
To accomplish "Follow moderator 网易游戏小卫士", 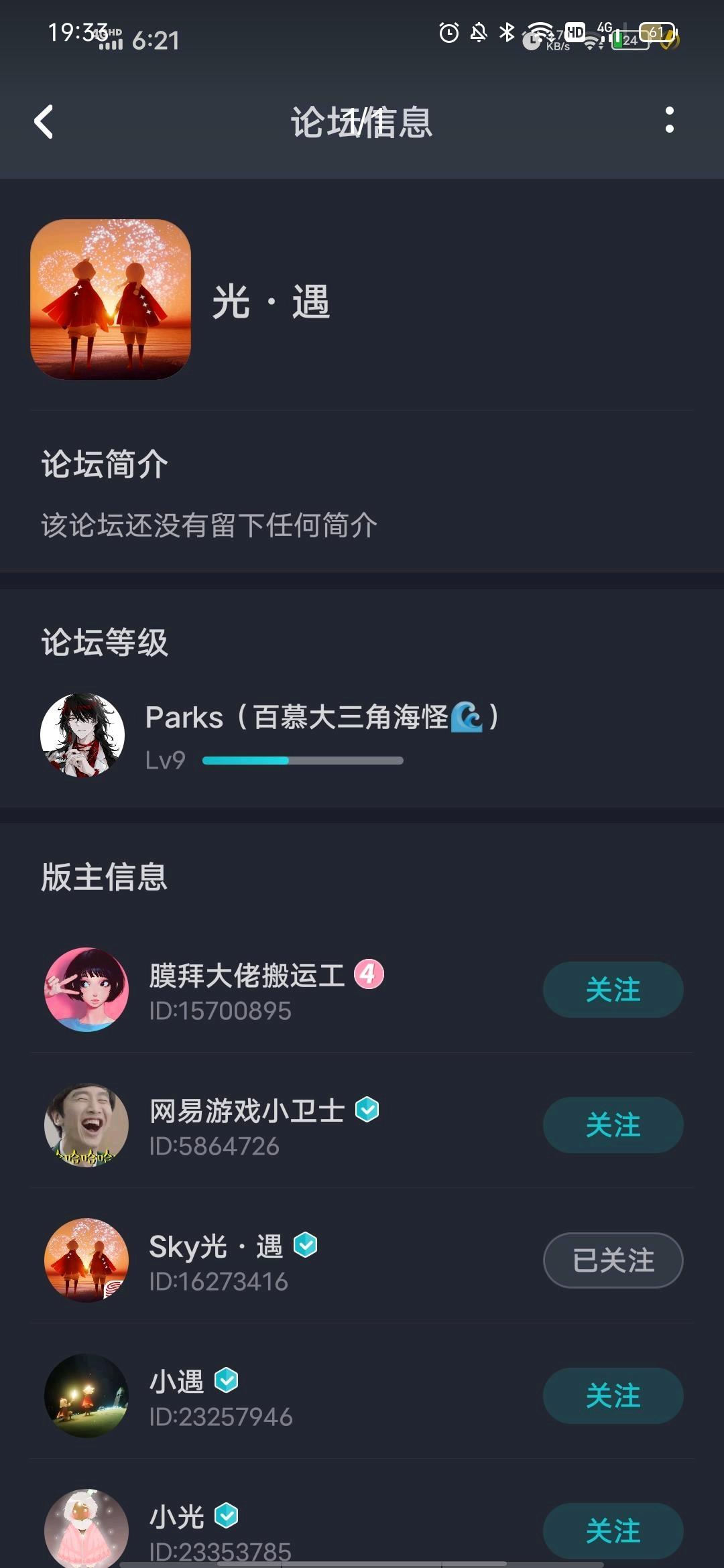I will point(613,1125).
